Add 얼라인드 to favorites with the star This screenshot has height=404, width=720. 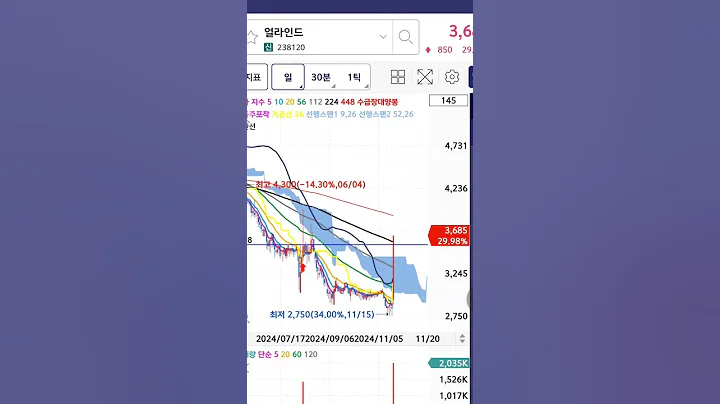[x=251, y=37]
